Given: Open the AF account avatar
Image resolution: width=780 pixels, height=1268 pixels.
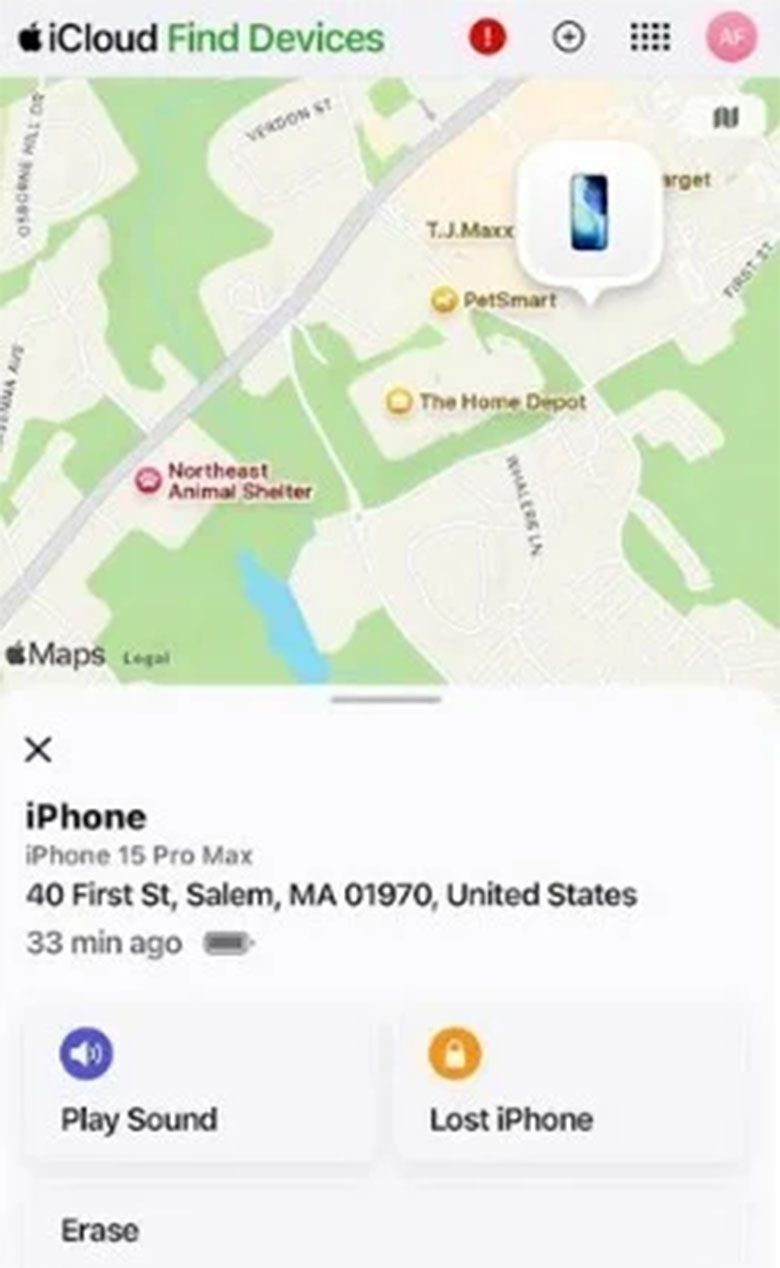Looking at the screenshot, I should (x=731, y=38).
